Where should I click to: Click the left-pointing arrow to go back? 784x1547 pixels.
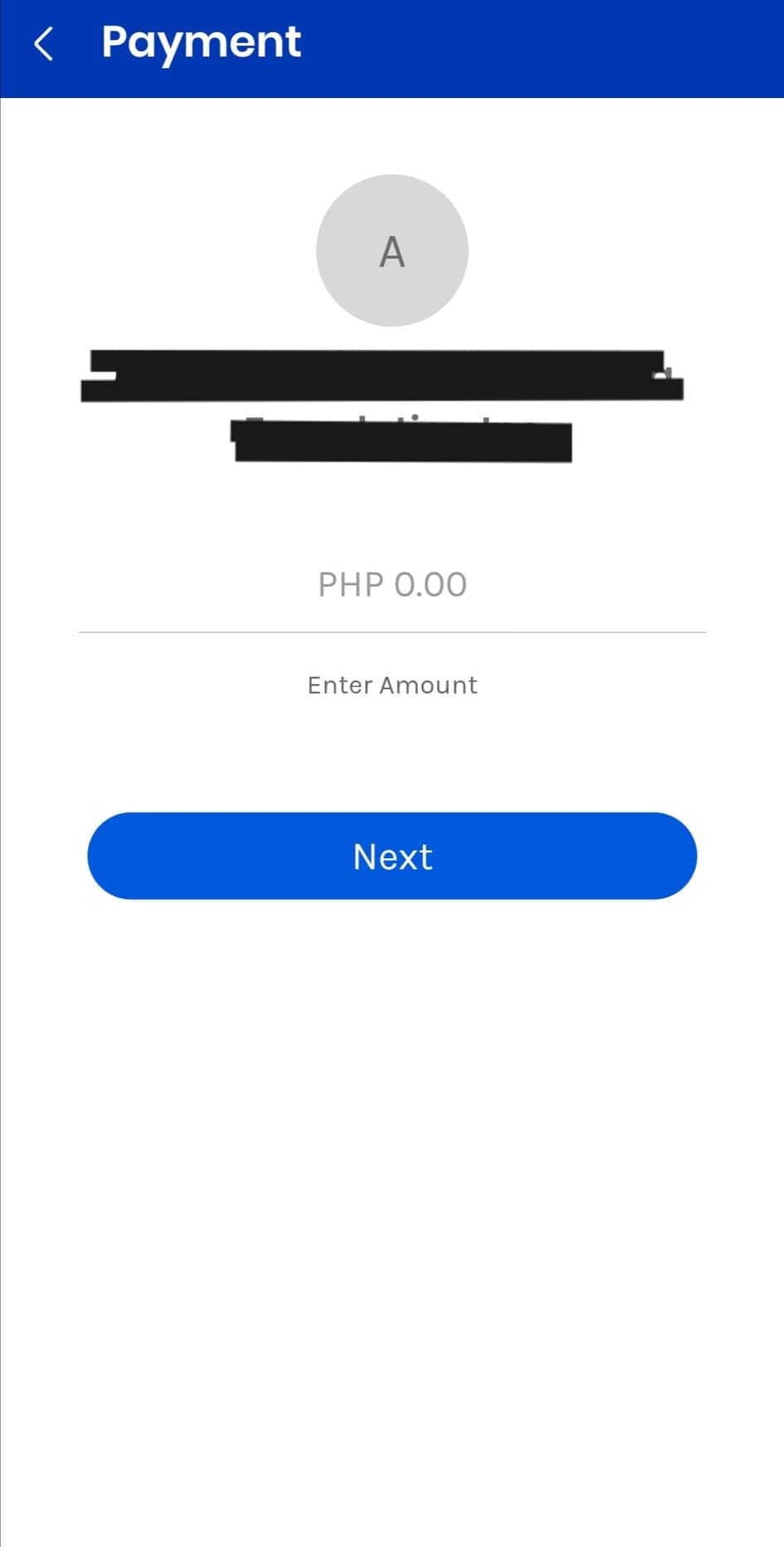[46, 42]
